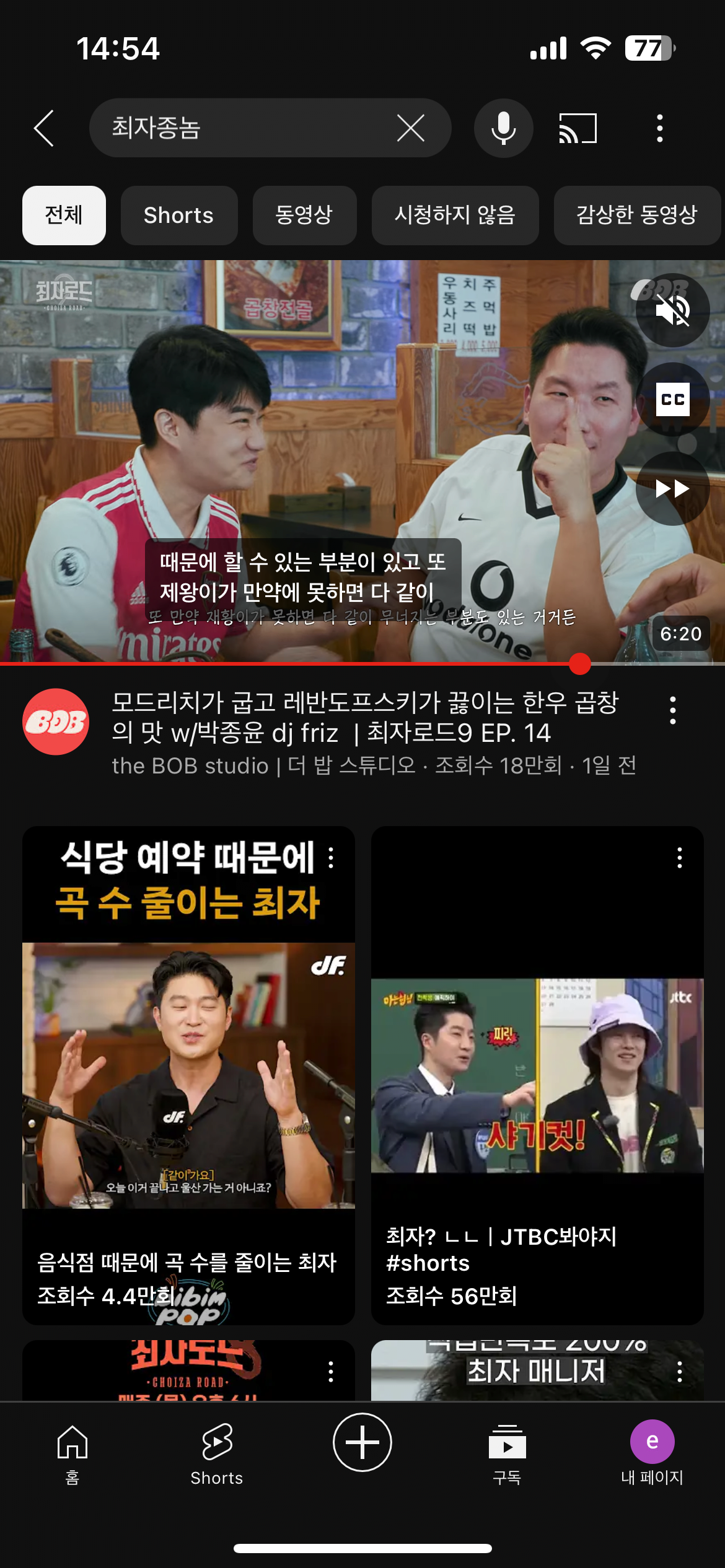Select the 동영상 filter chip

304,216
